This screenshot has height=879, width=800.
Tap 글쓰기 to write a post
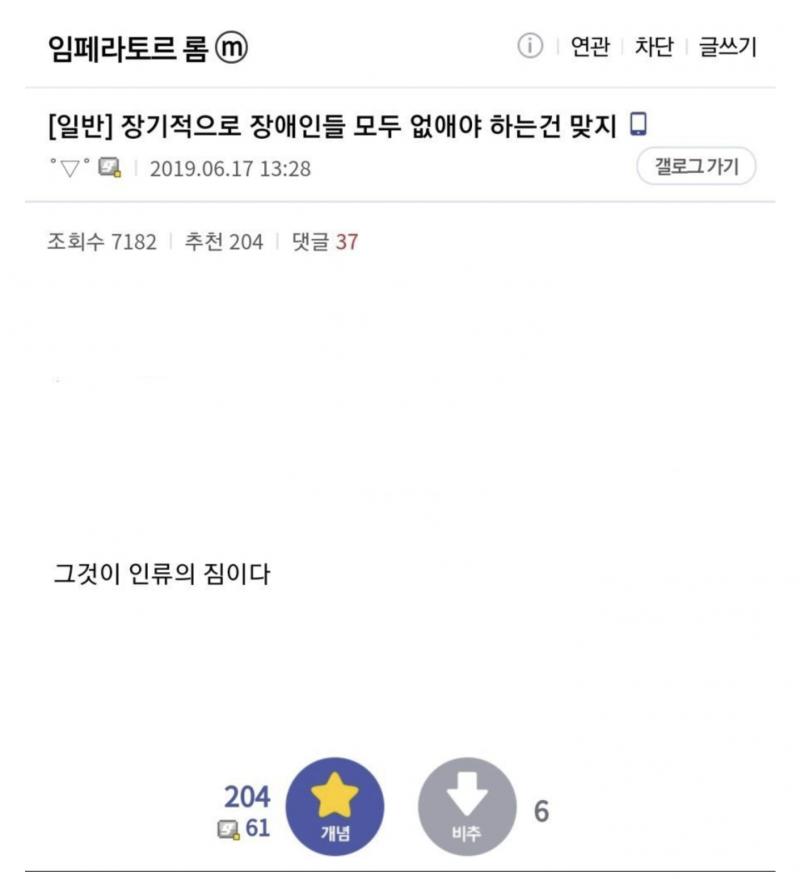pos(727,47)
